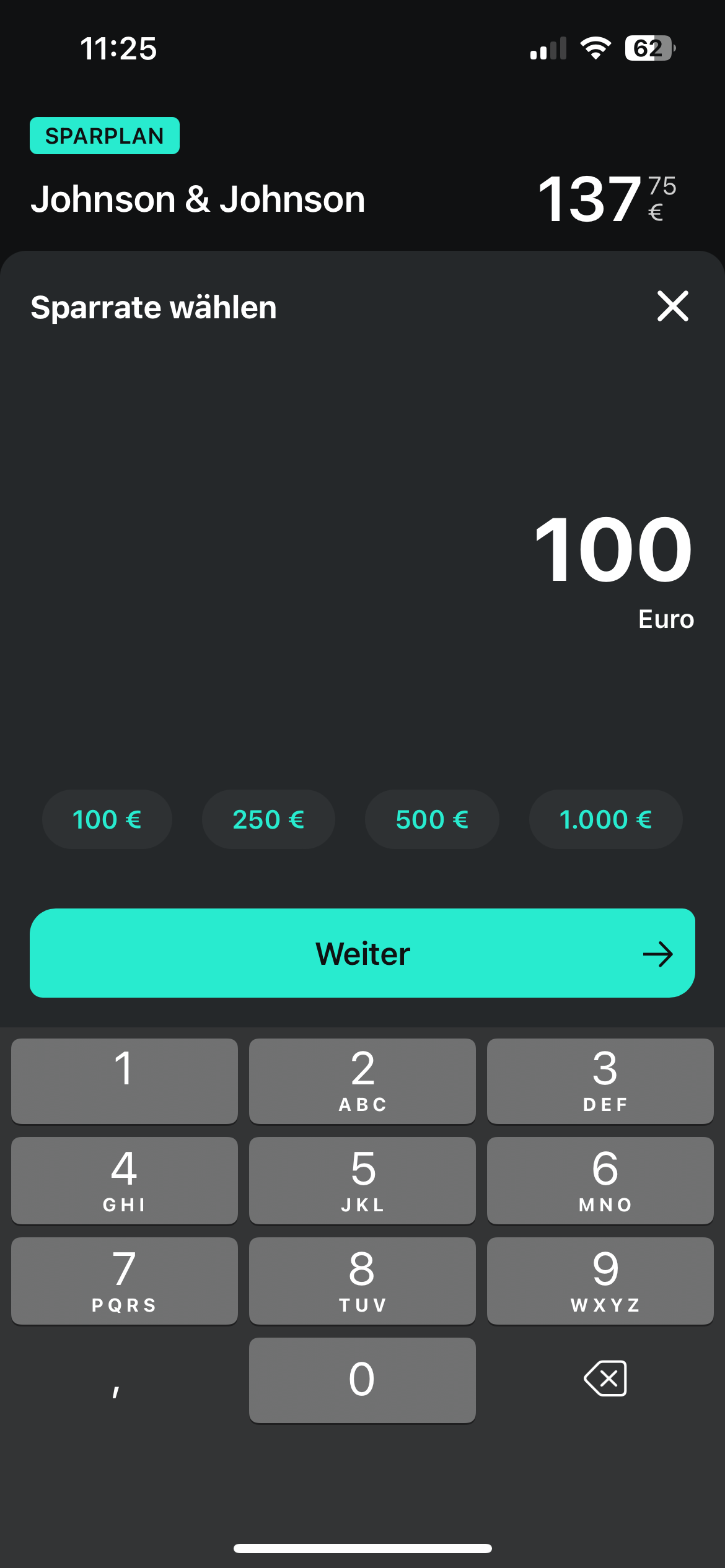Type 0 using the keypad
This screenshot has height=1568, width=725.
362,1380
